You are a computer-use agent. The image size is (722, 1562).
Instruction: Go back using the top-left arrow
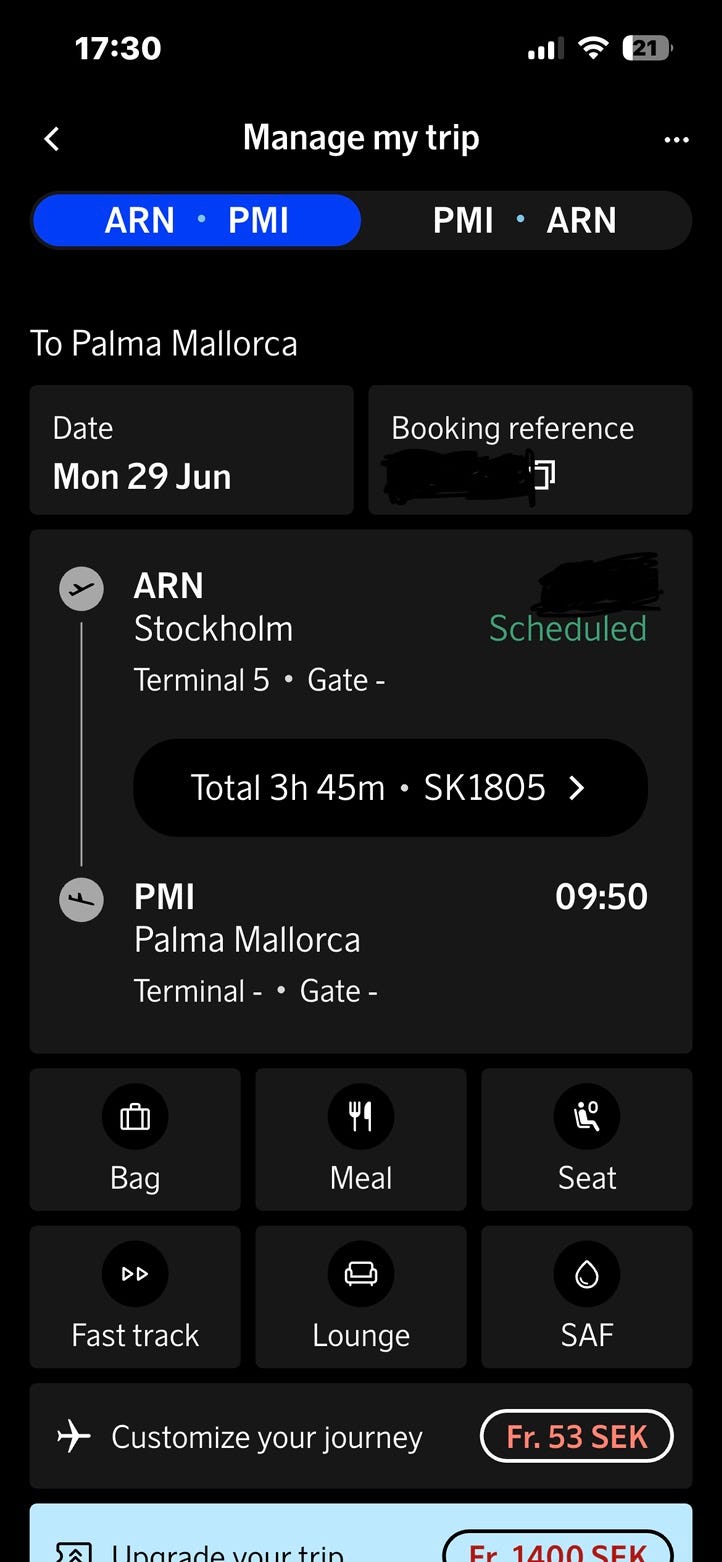52,139
